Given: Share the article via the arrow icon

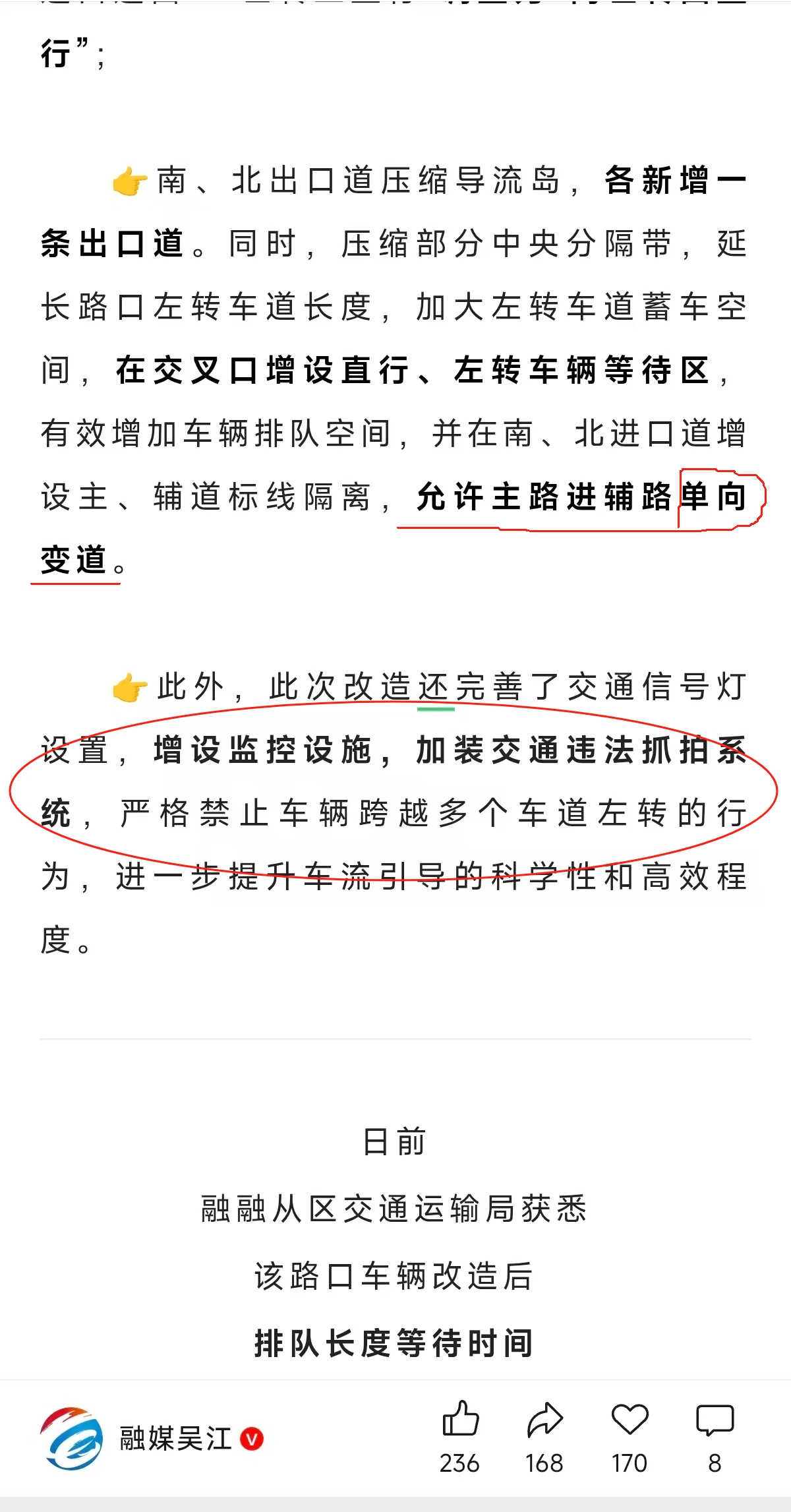Looking at the screenshot, I should 544,1420.
